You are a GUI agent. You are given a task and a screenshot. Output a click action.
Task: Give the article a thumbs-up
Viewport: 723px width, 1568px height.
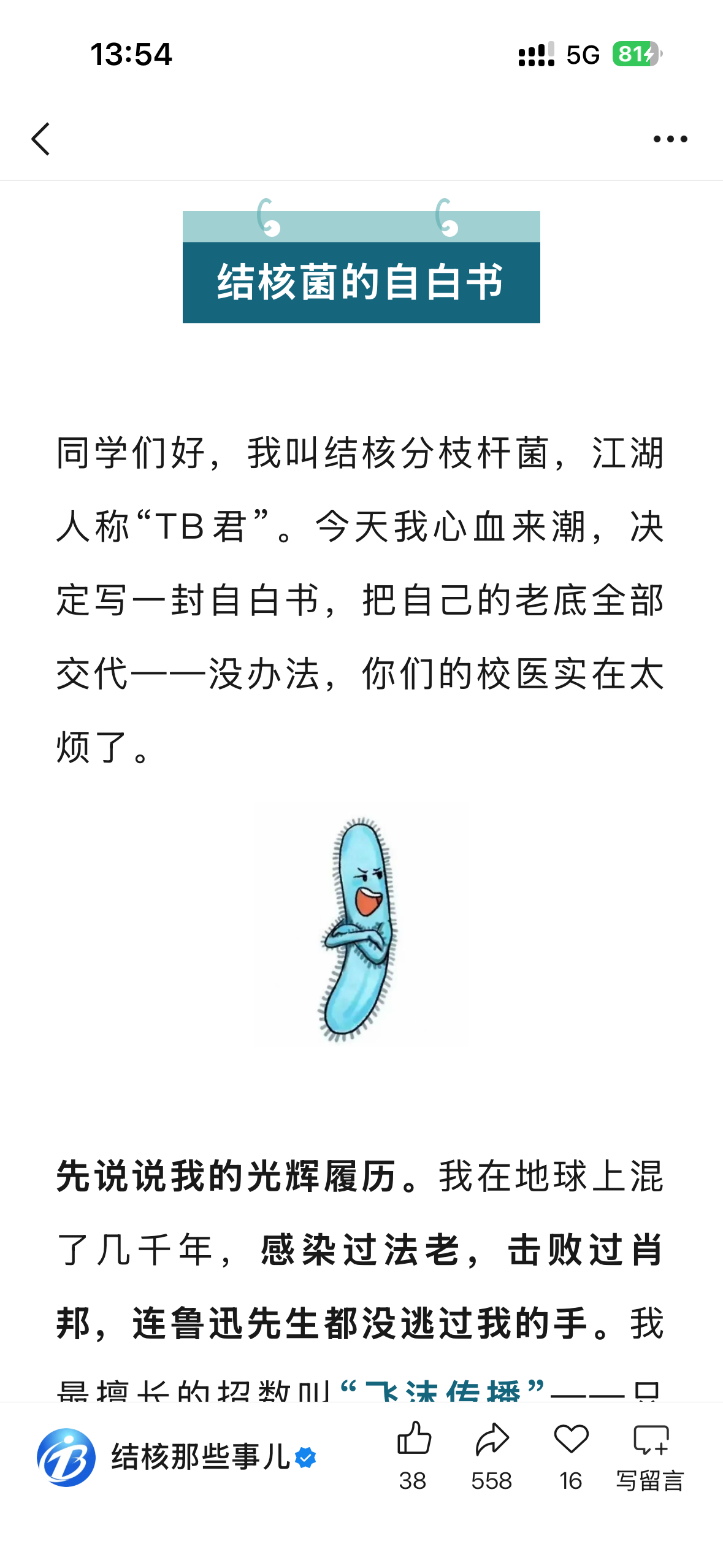(x=414, y=1455)
